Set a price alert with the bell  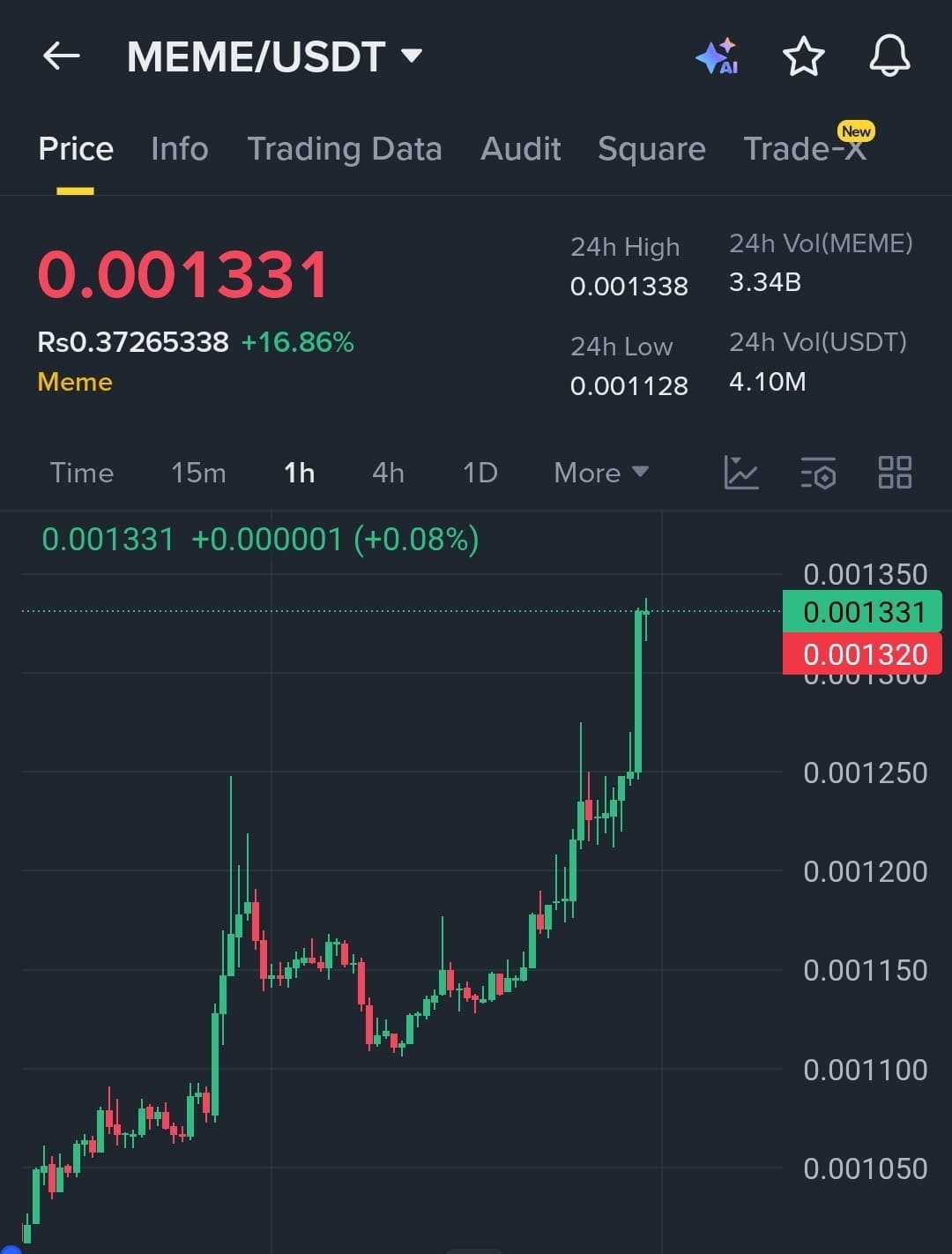coord(889,56)
